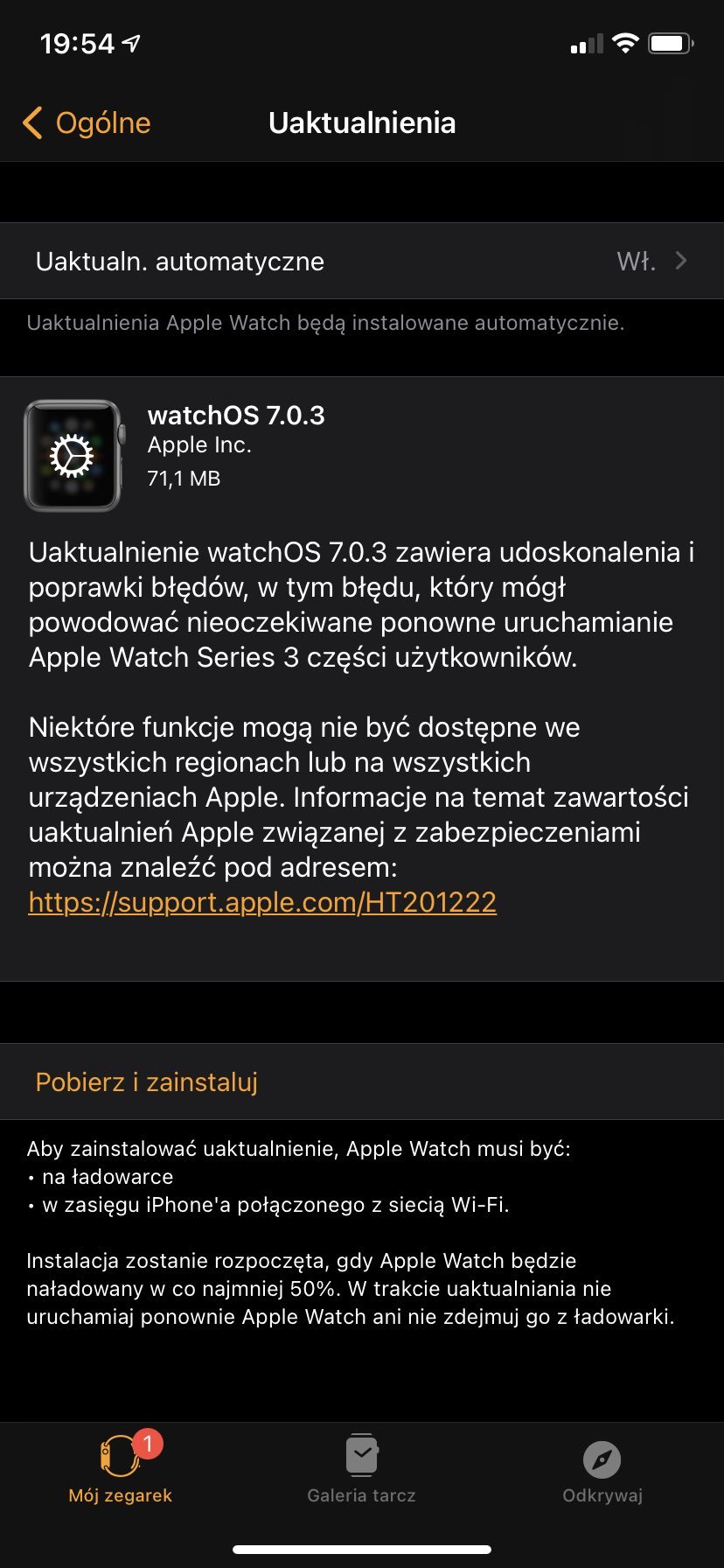Open Uaktualn. automatyczne settings row
This screenshot has width=724, height=1568.
tap(362, 261)
